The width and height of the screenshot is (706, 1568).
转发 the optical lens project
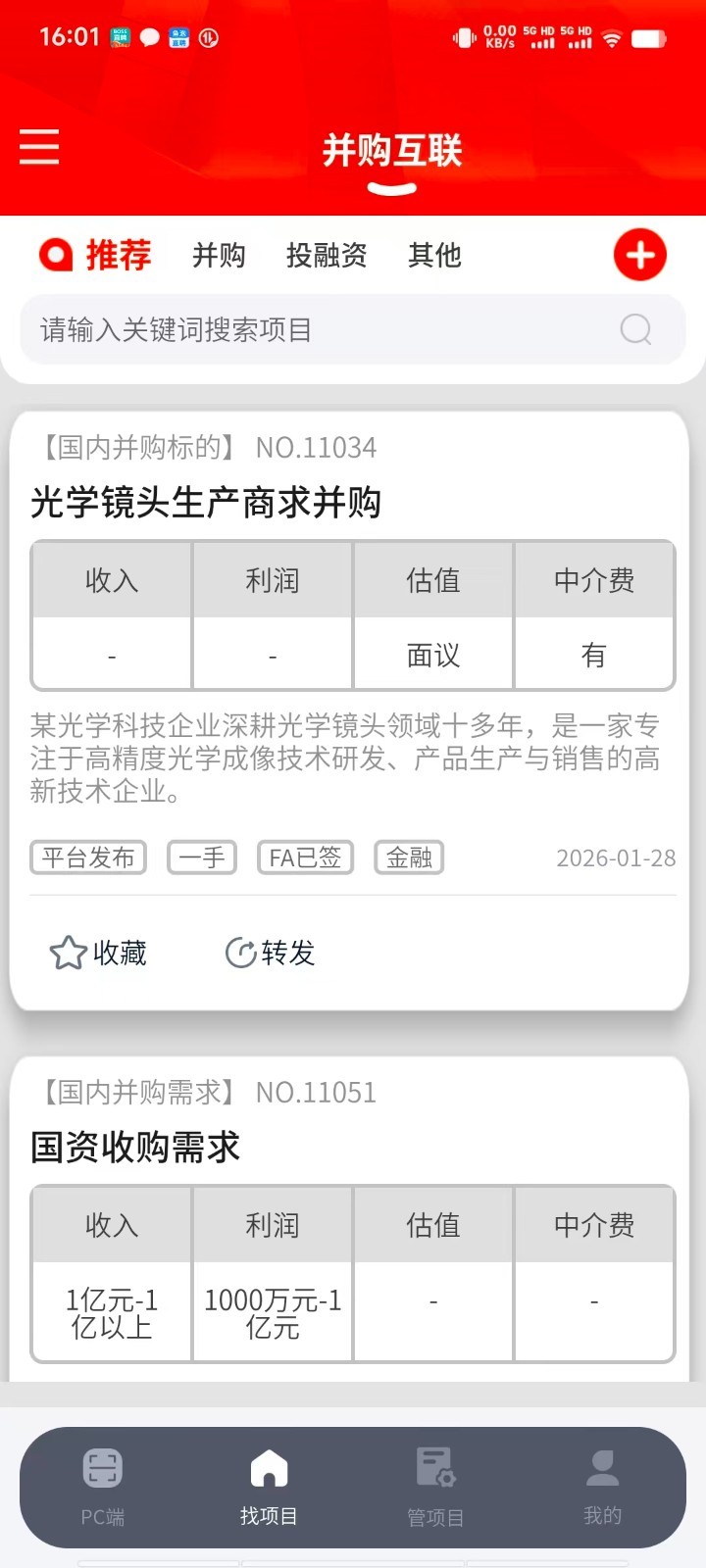(270, 953)
